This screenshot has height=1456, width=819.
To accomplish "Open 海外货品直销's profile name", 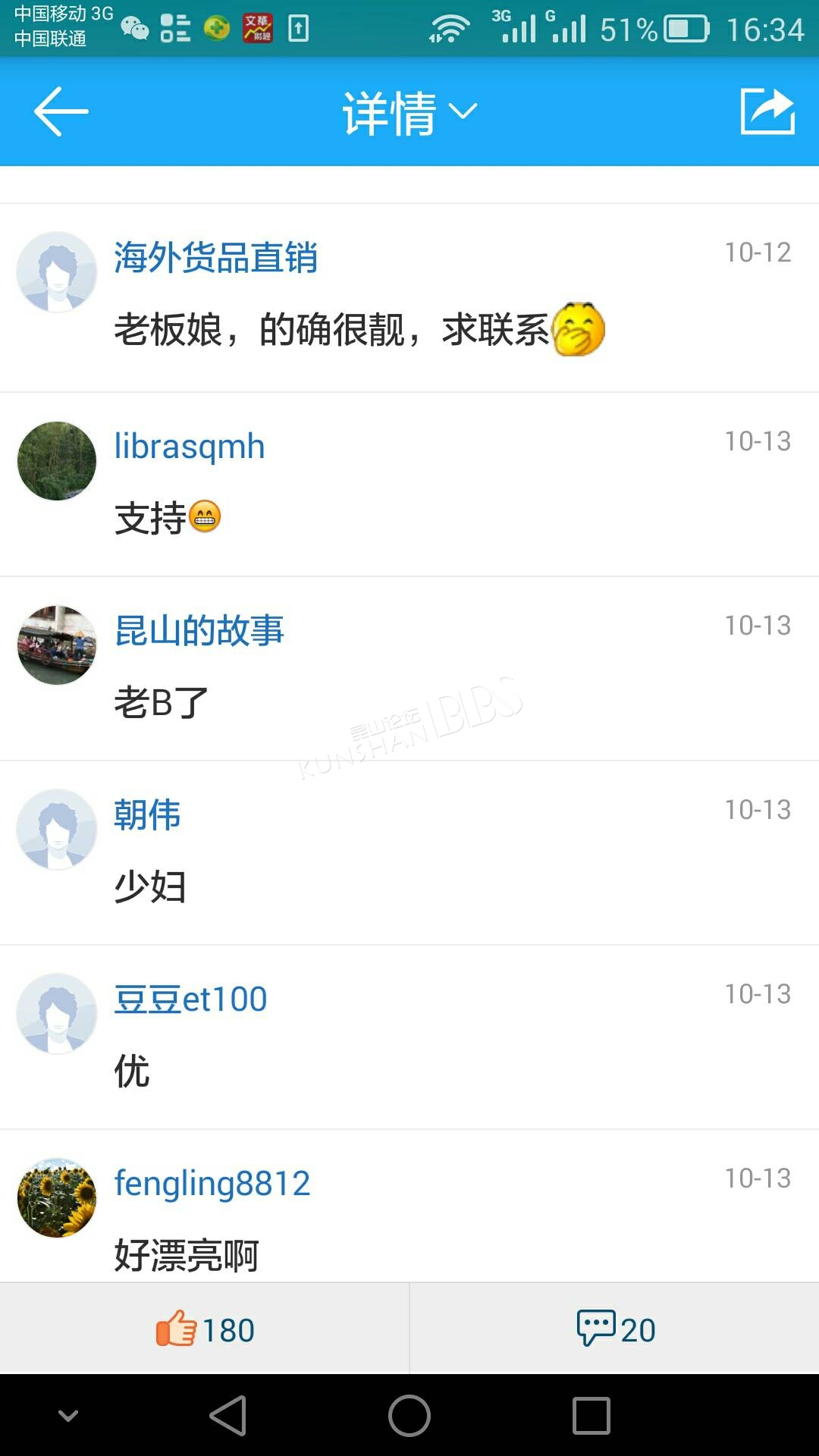I will [x=215, y=258].
